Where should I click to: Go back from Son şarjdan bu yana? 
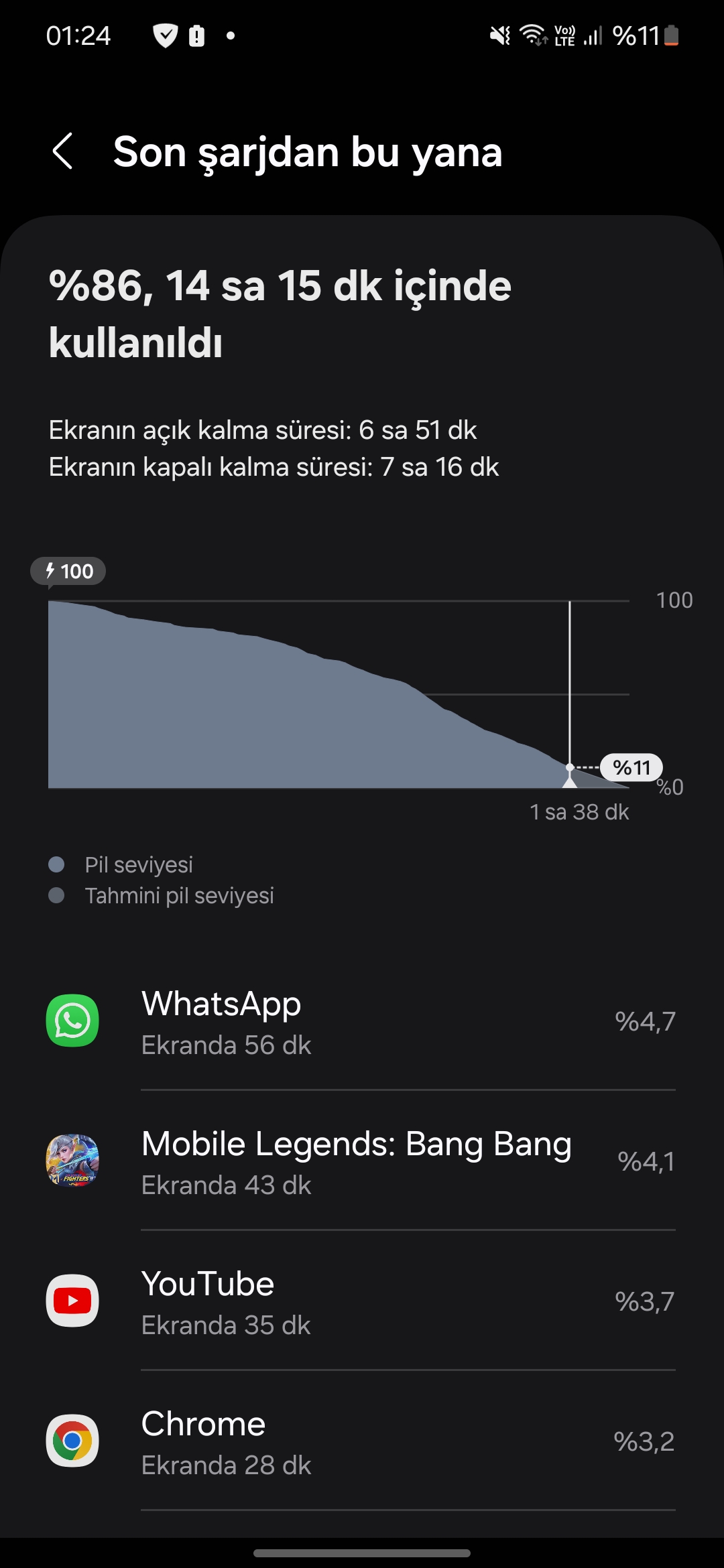(63, 151)
